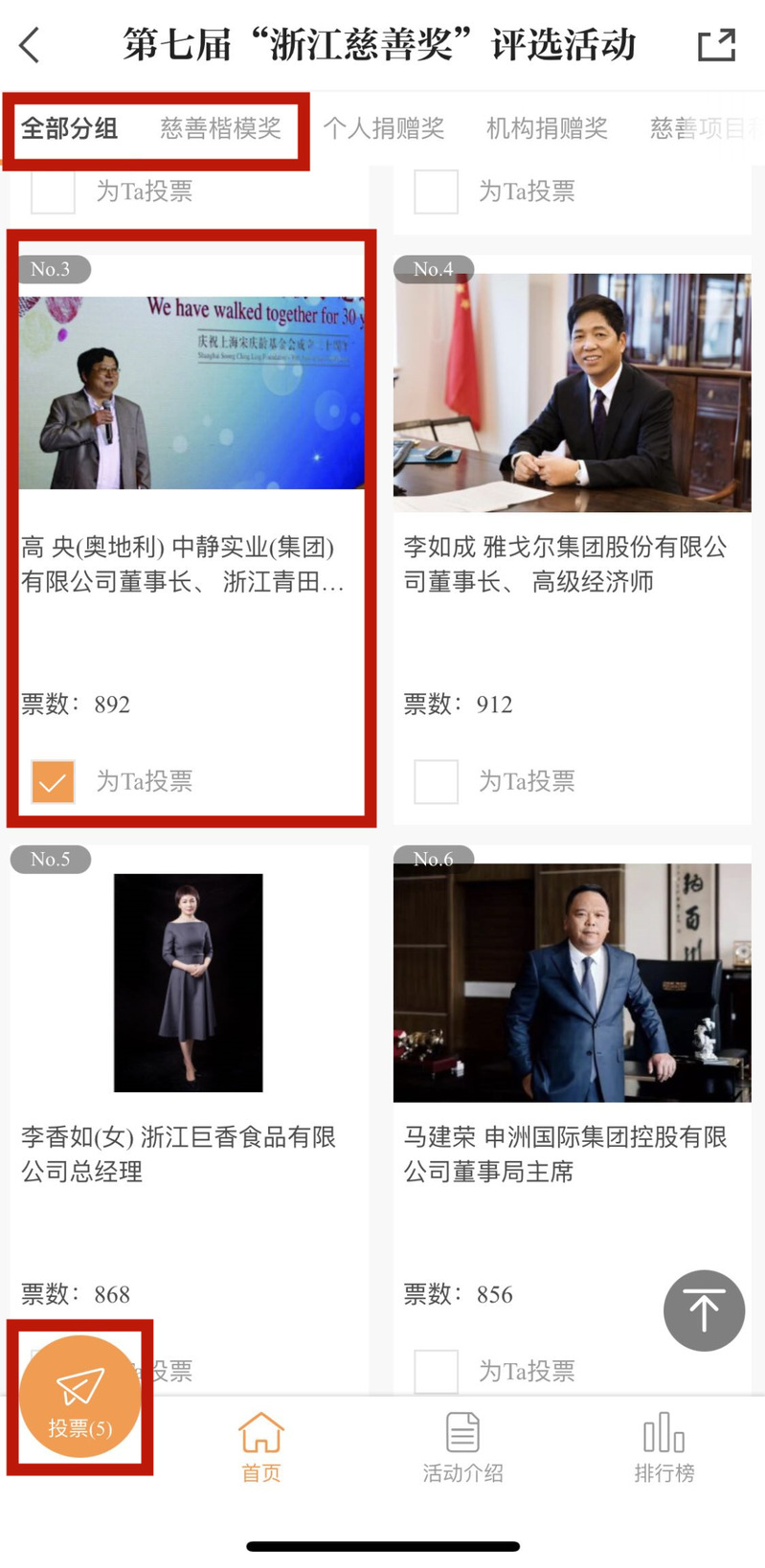Check the vote box for No.4 李如成

[x=436, y=781]
